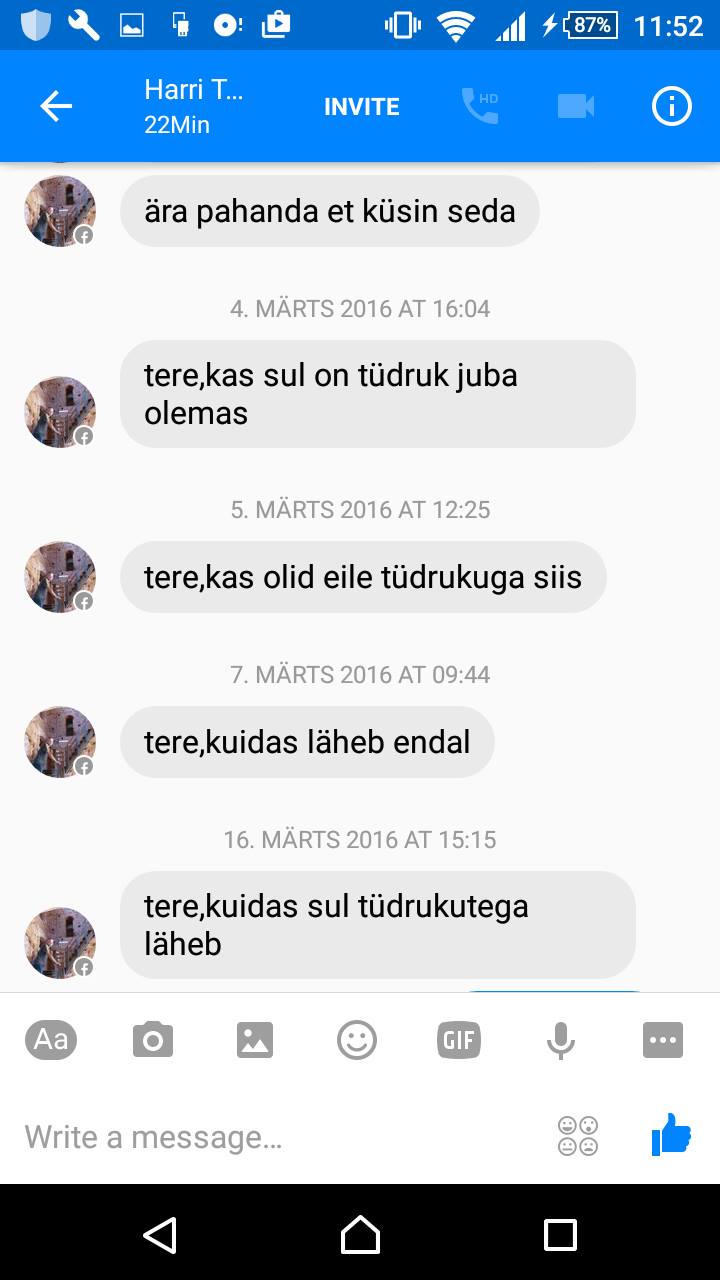This screenshot has height=1280, width=720.
Task: Open conversation info details
Action: [x=672, y=106]
